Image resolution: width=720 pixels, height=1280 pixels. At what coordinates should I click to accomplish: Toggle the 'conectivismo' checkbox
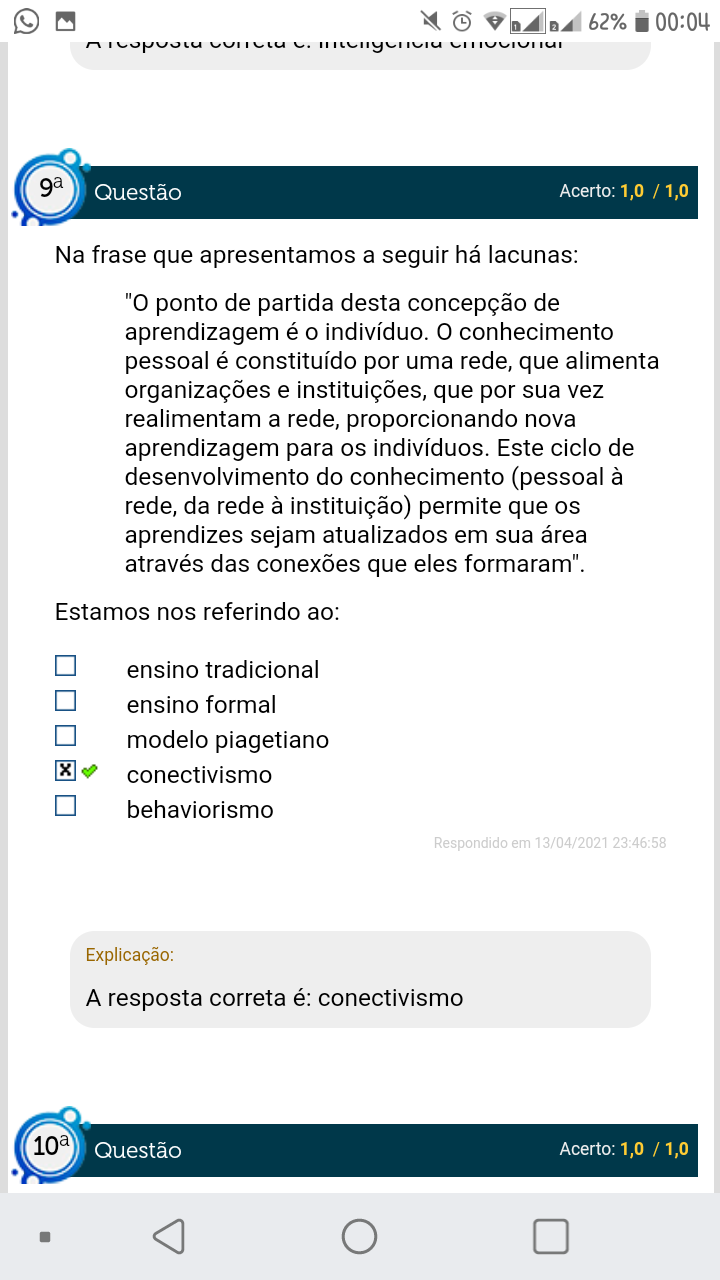coord(65,771)
